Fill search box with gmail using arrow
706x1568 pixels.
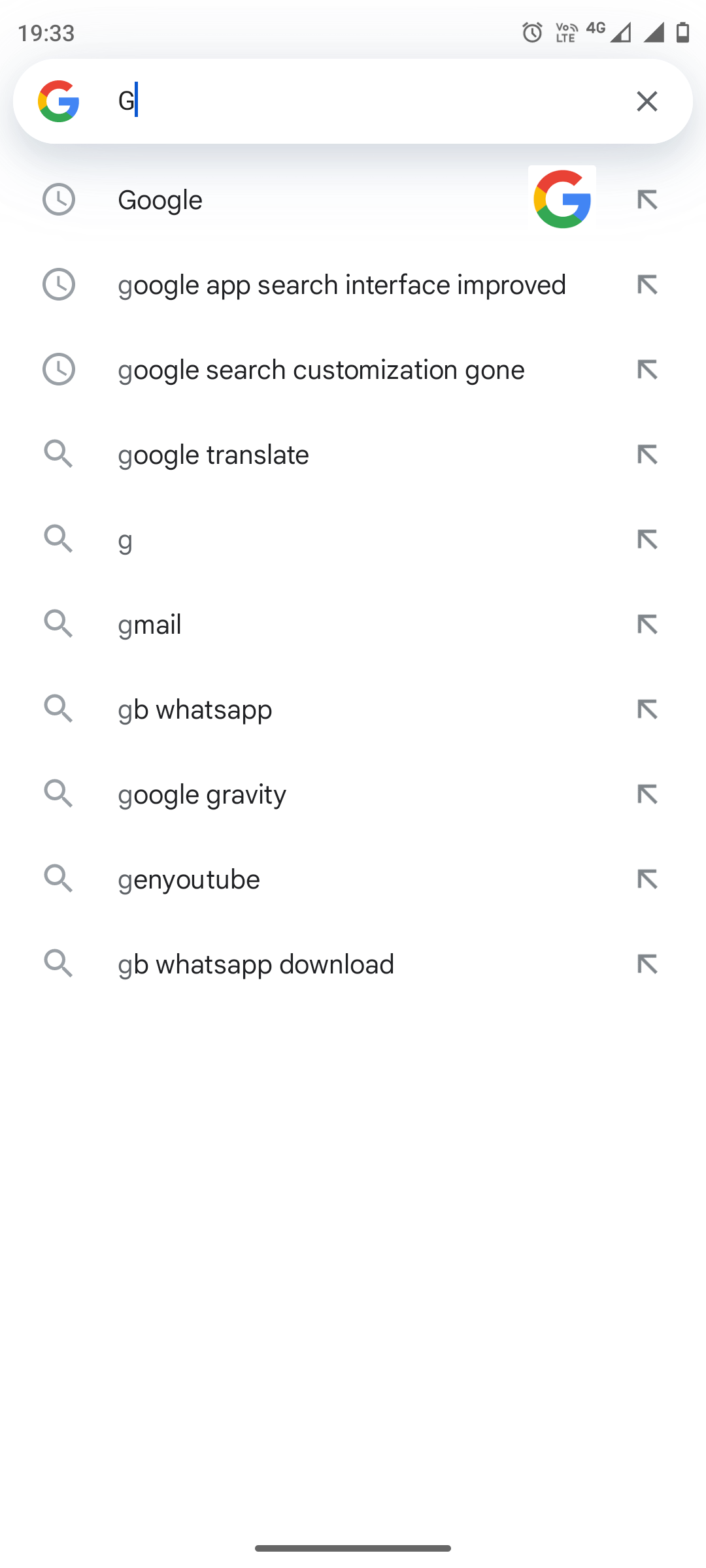pyautogui.click(x=647, y=625)
